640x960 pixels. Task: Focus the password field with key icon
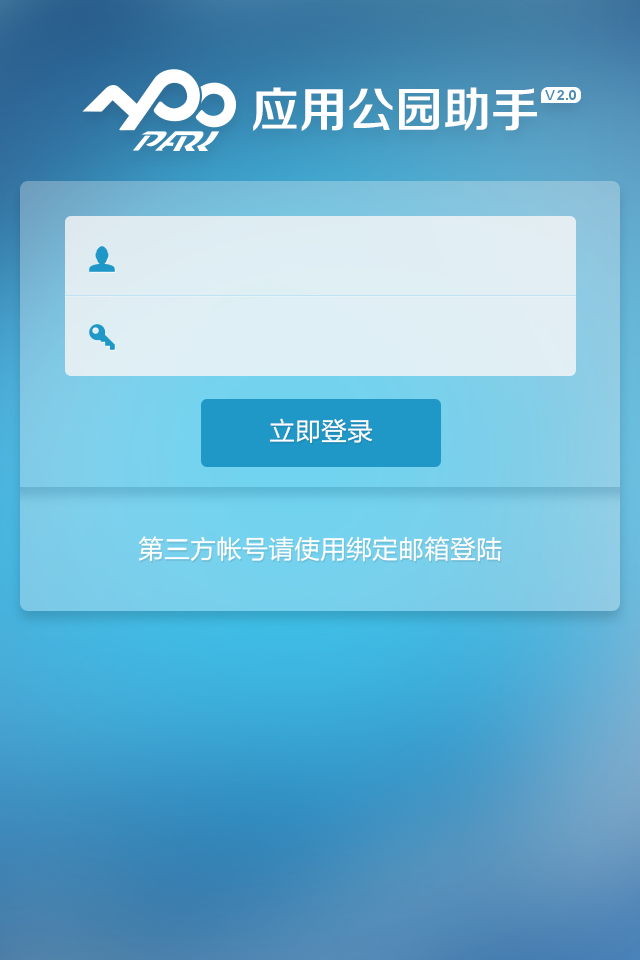(x=340, y=336)
